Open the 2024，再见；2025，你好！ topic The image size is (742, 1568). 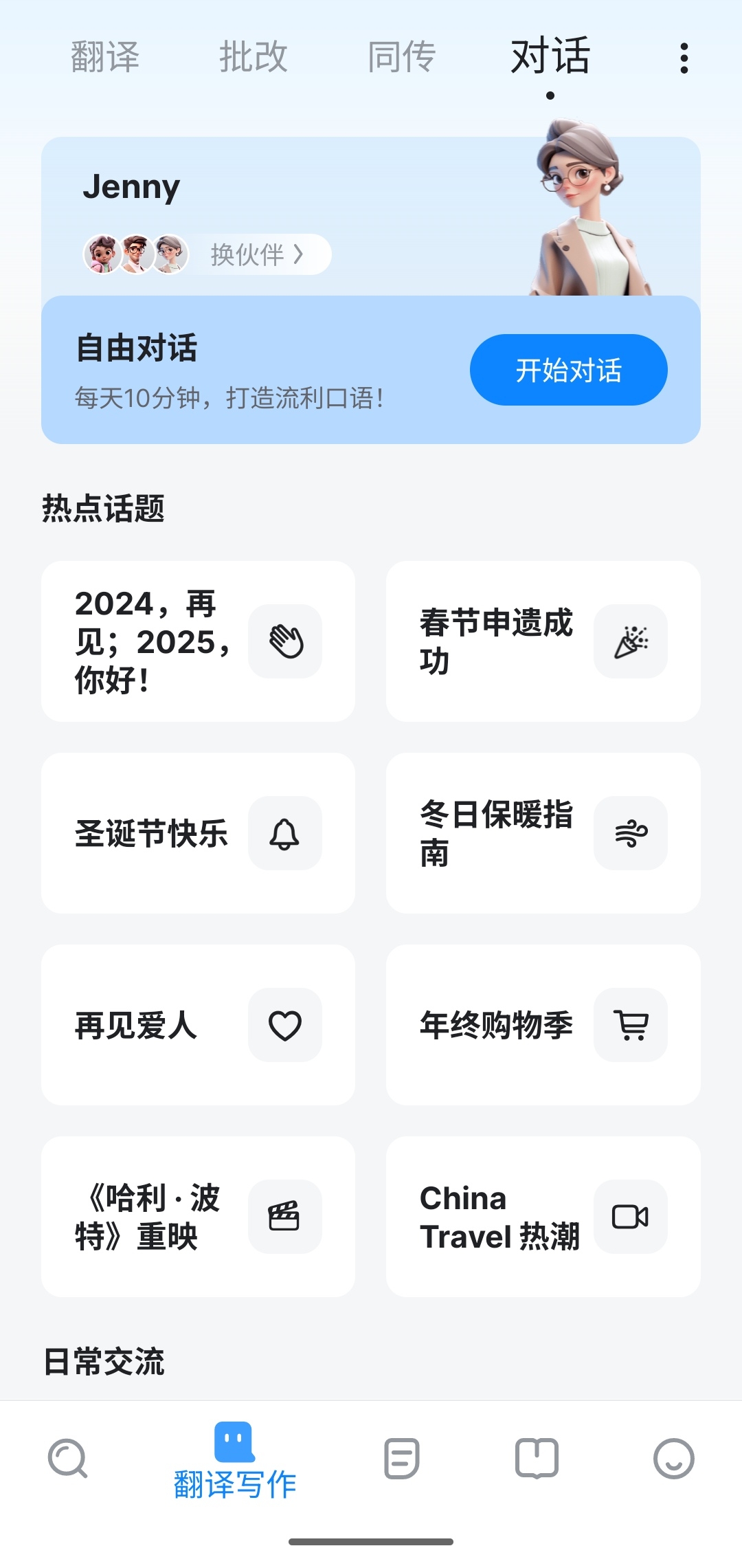pyautogui.click(x=198, y=641)
